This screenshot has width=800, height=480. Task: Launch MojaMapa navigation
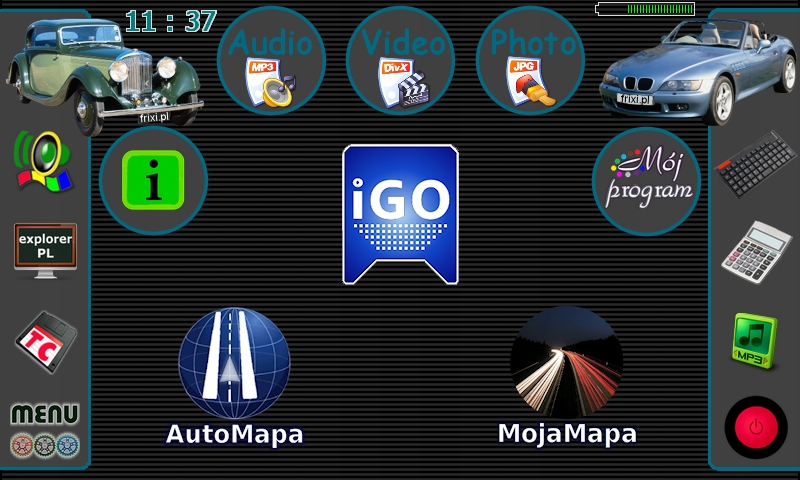click(x=566, y=364)
